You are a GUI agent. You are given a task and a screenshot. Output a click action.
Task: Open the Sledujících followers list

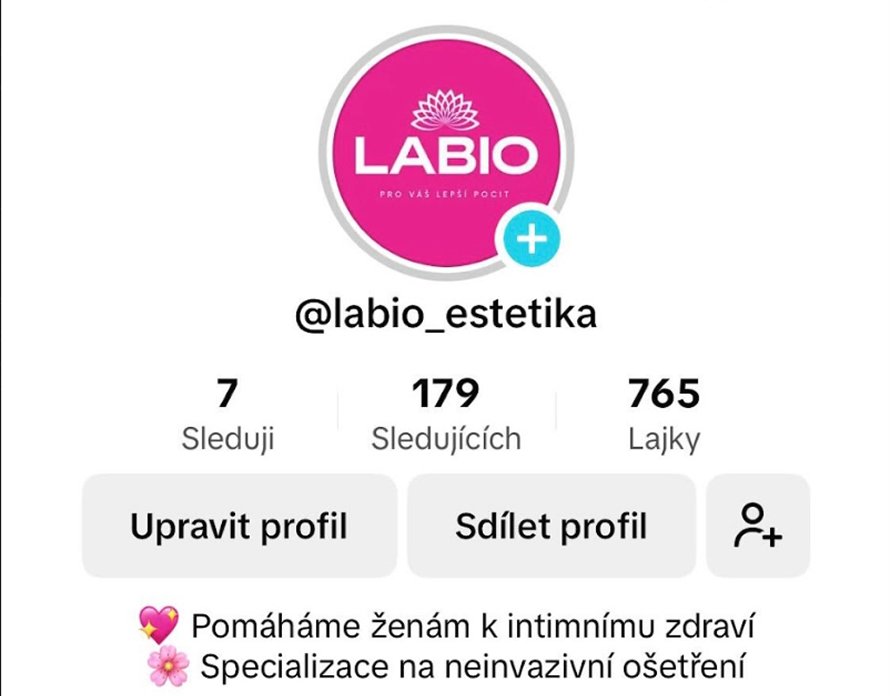(x=446, y=414)
